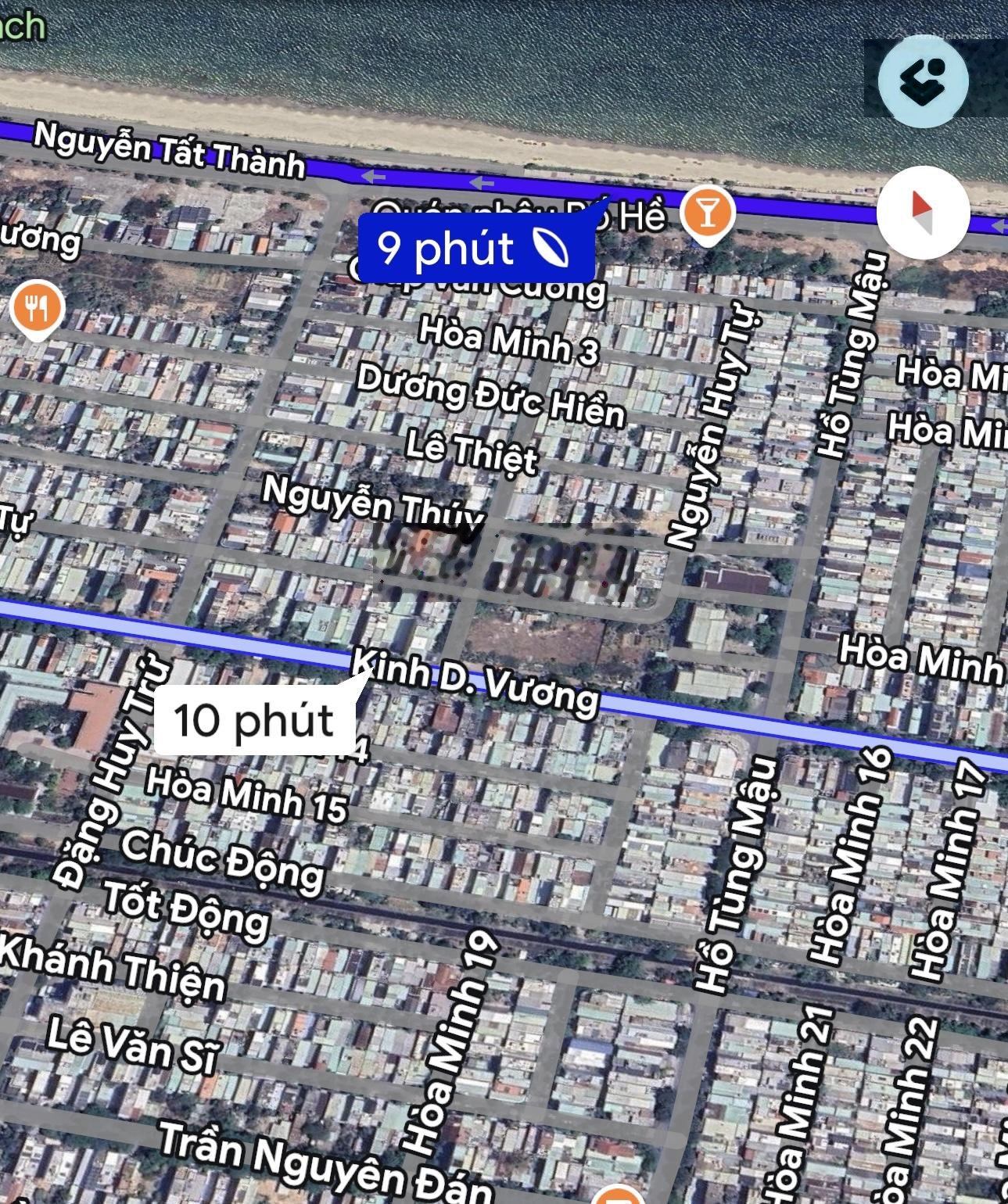Open the restaurant marker on the left
Screen dimensions: 1008x1204
[x=35, y=309]
